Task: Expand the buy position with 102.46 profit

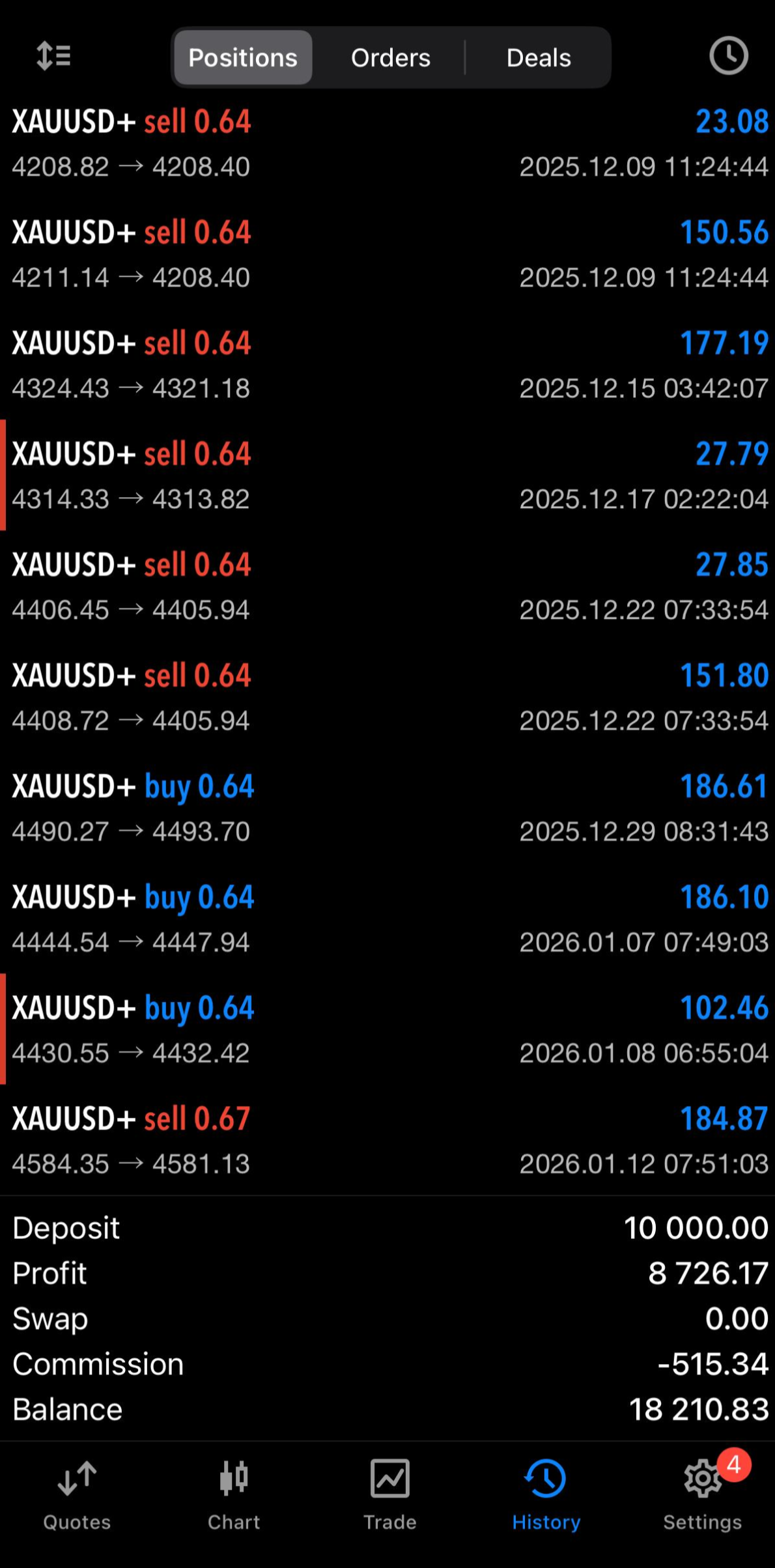Action: click(x=387, y=1029)
